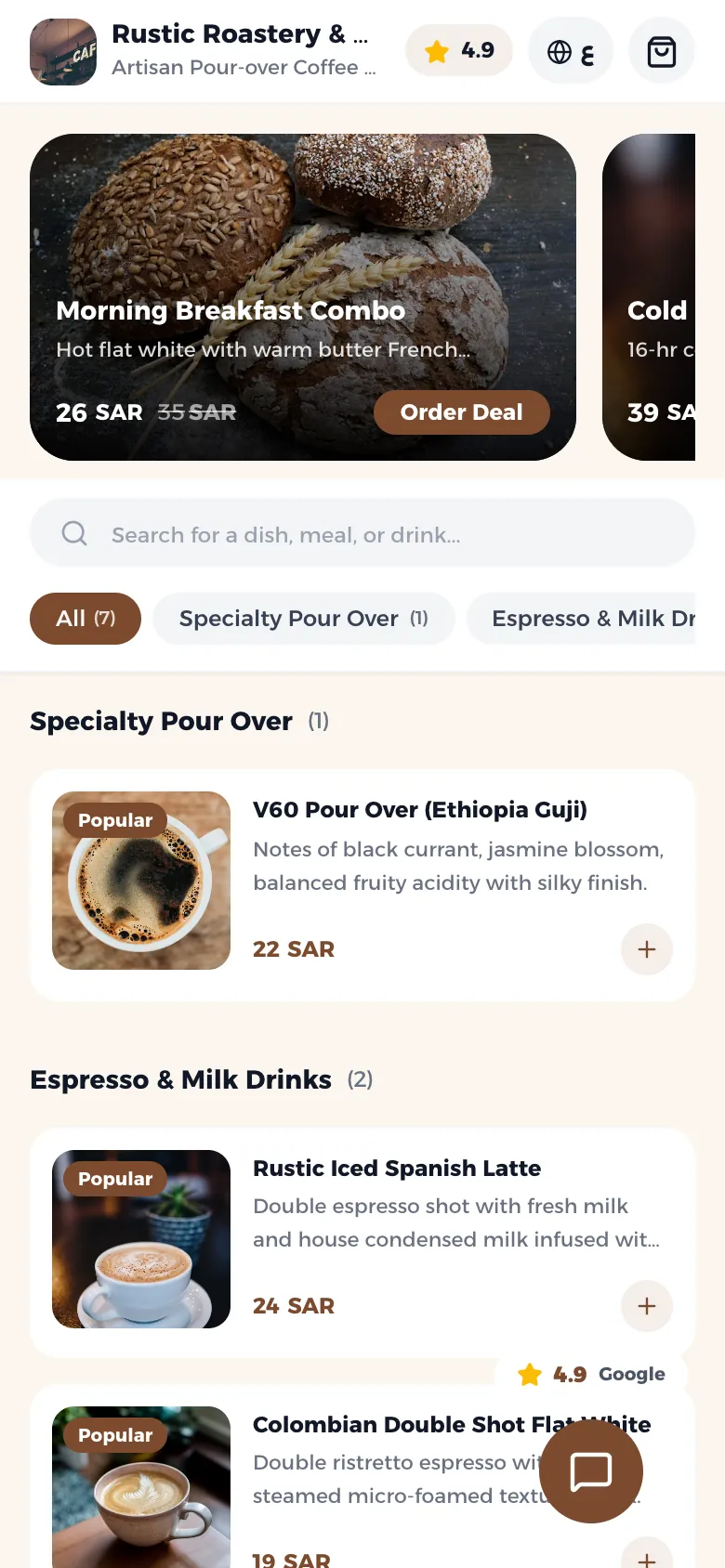The width and height of the screenshot is (725, 1568).
Task: View the 4.9 Google rating badge
Action: [x=591, y=1374]
